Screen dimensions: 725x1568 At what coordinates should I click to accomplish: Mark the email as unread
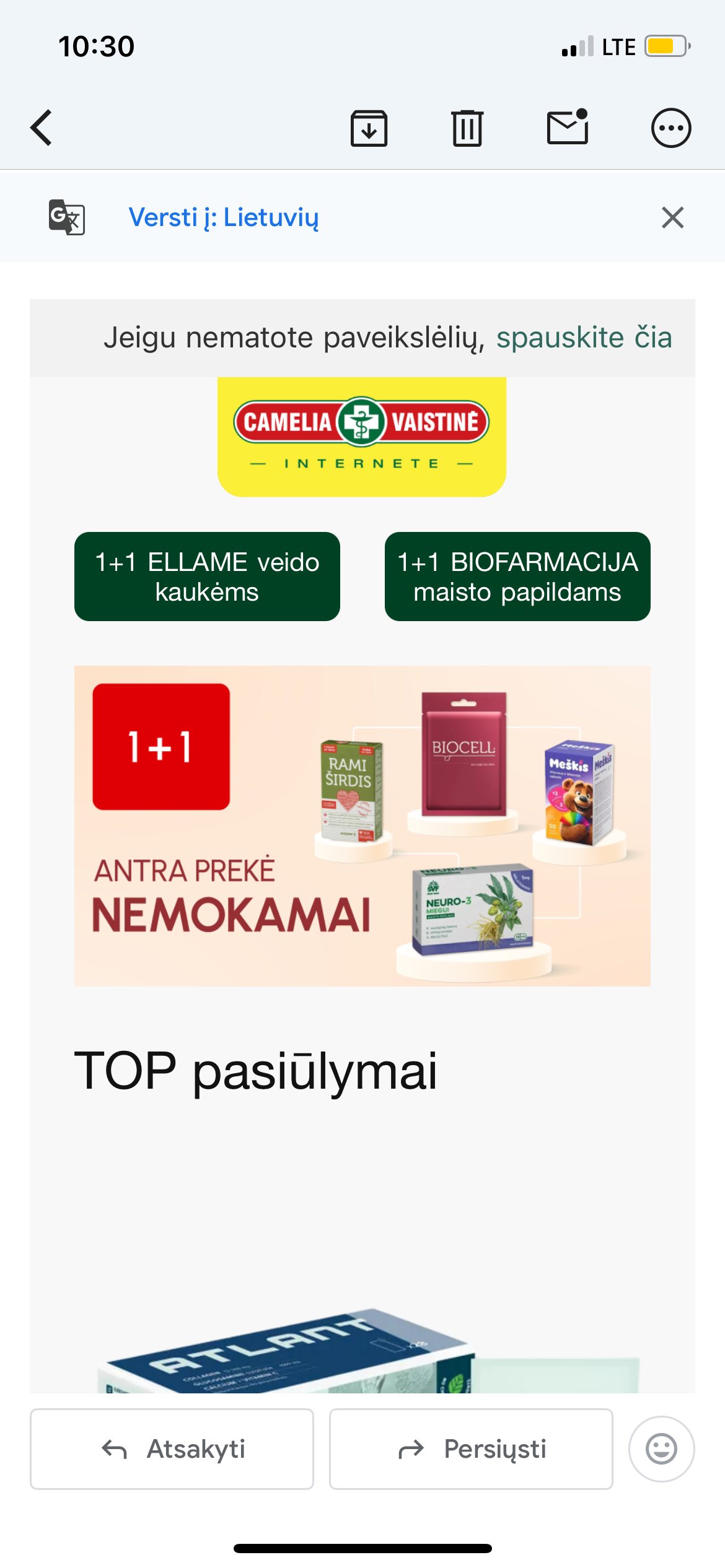(x=568, y=128)
